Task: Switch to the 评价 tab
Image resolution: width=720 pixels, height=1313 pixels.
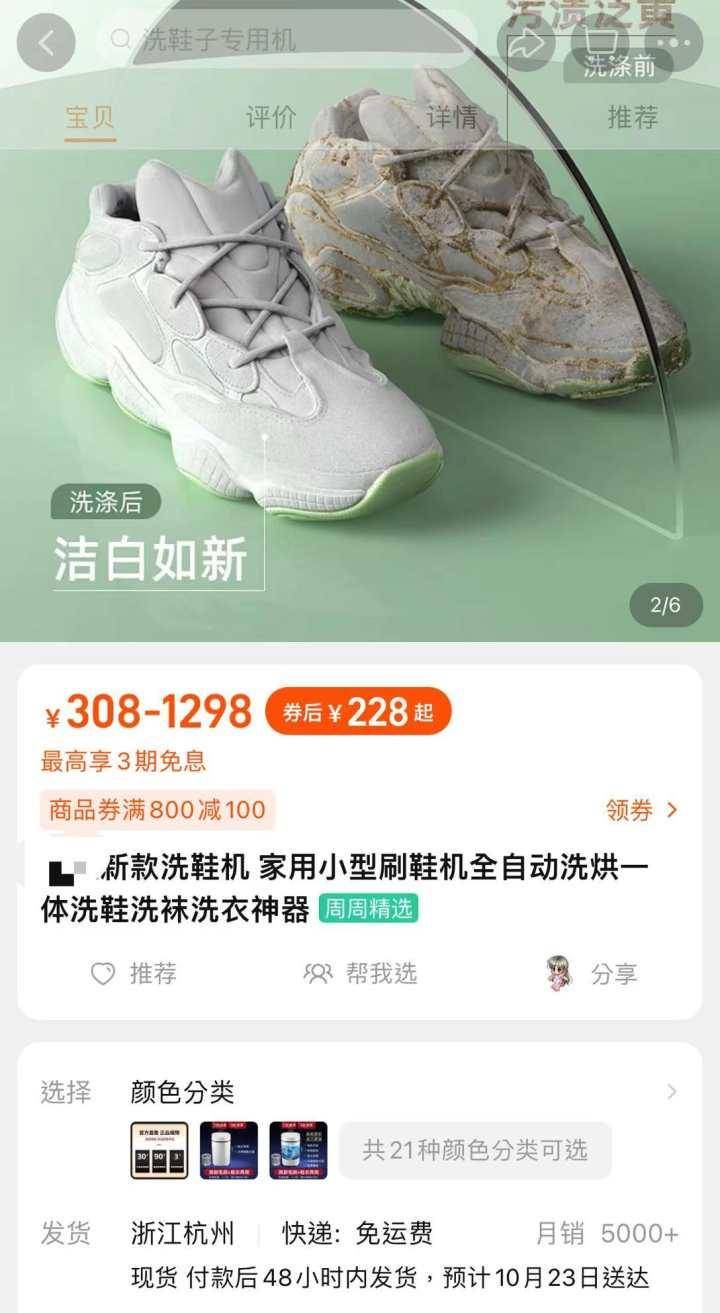Action: (x=271, y=117)
